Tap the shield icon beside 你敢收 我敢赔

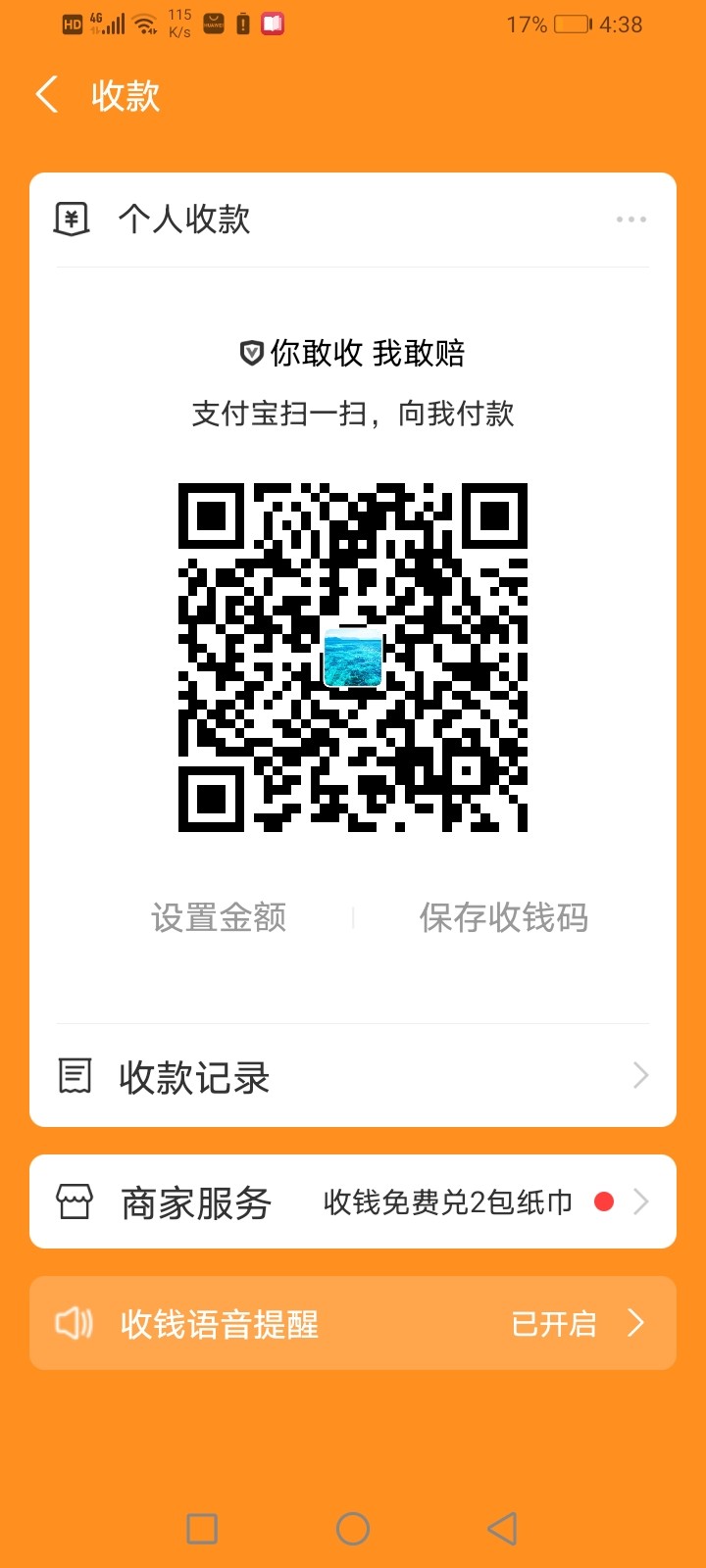point(249,353)
